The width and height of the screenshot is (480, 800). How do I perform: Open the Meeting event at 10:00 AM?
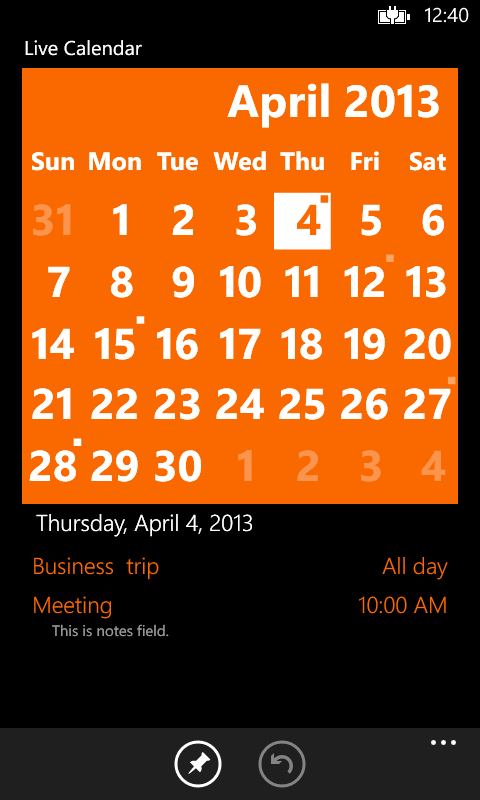click(240, 617)
